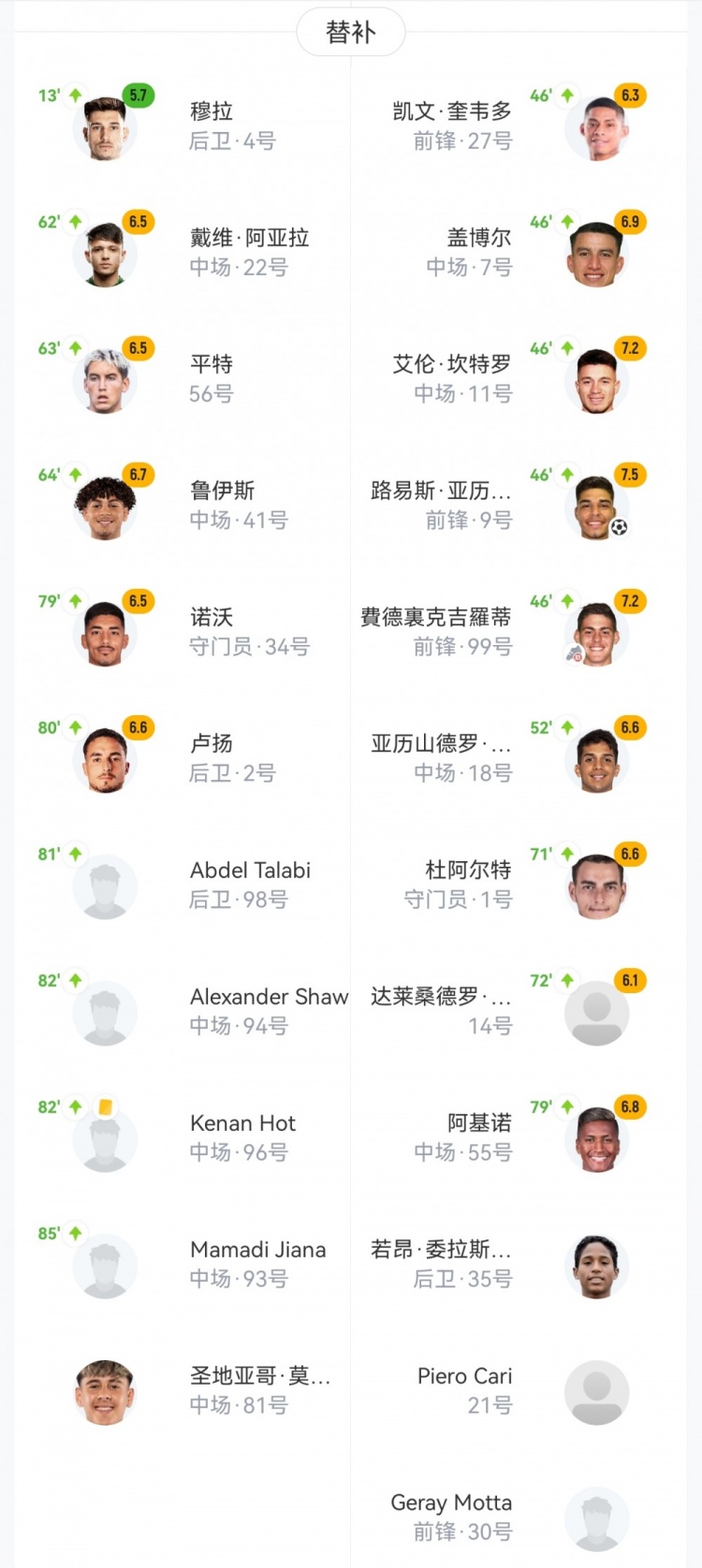Select midfielder 鲁伊斯 number 41
The height and width of the screenshot is (1568, 702).
[223, 505]
